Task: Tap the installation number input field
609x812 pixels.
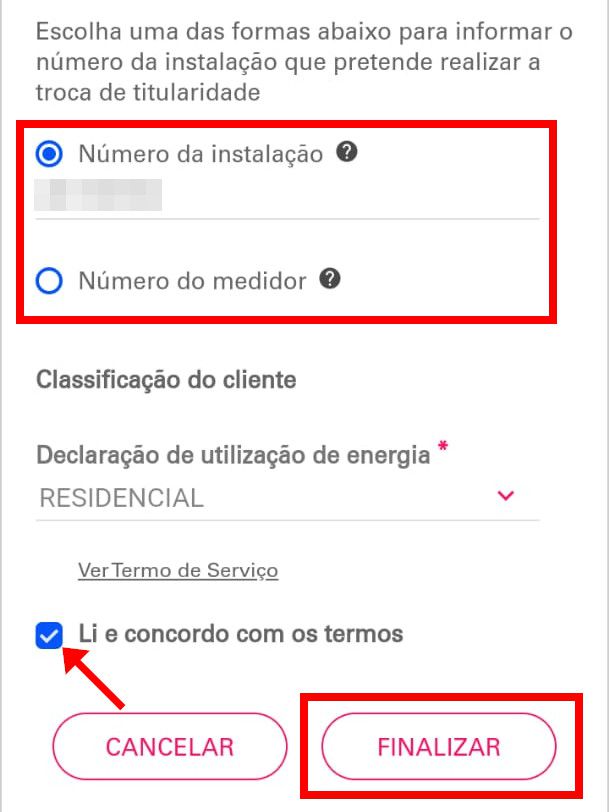Action: (286, 195)
